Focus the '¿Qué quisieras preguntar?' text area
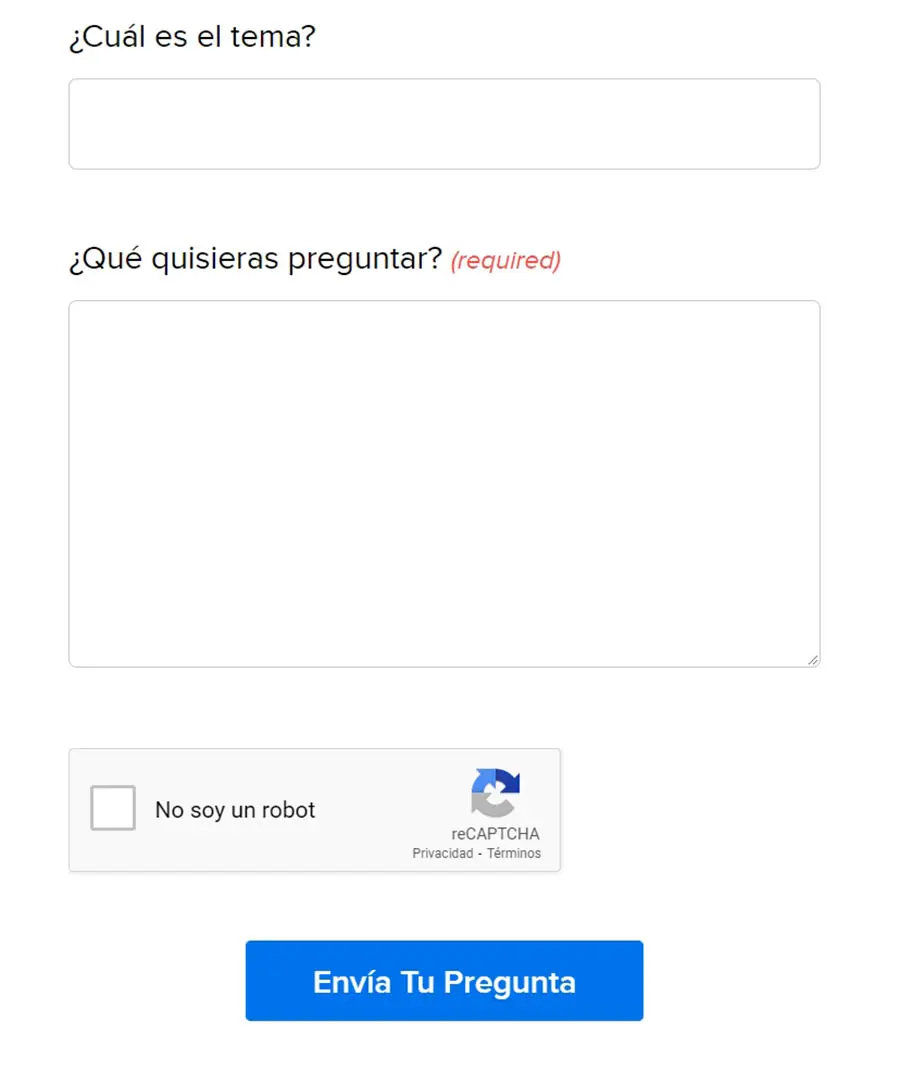Viewport: 900px width, 1083px height. click(444, 483)
